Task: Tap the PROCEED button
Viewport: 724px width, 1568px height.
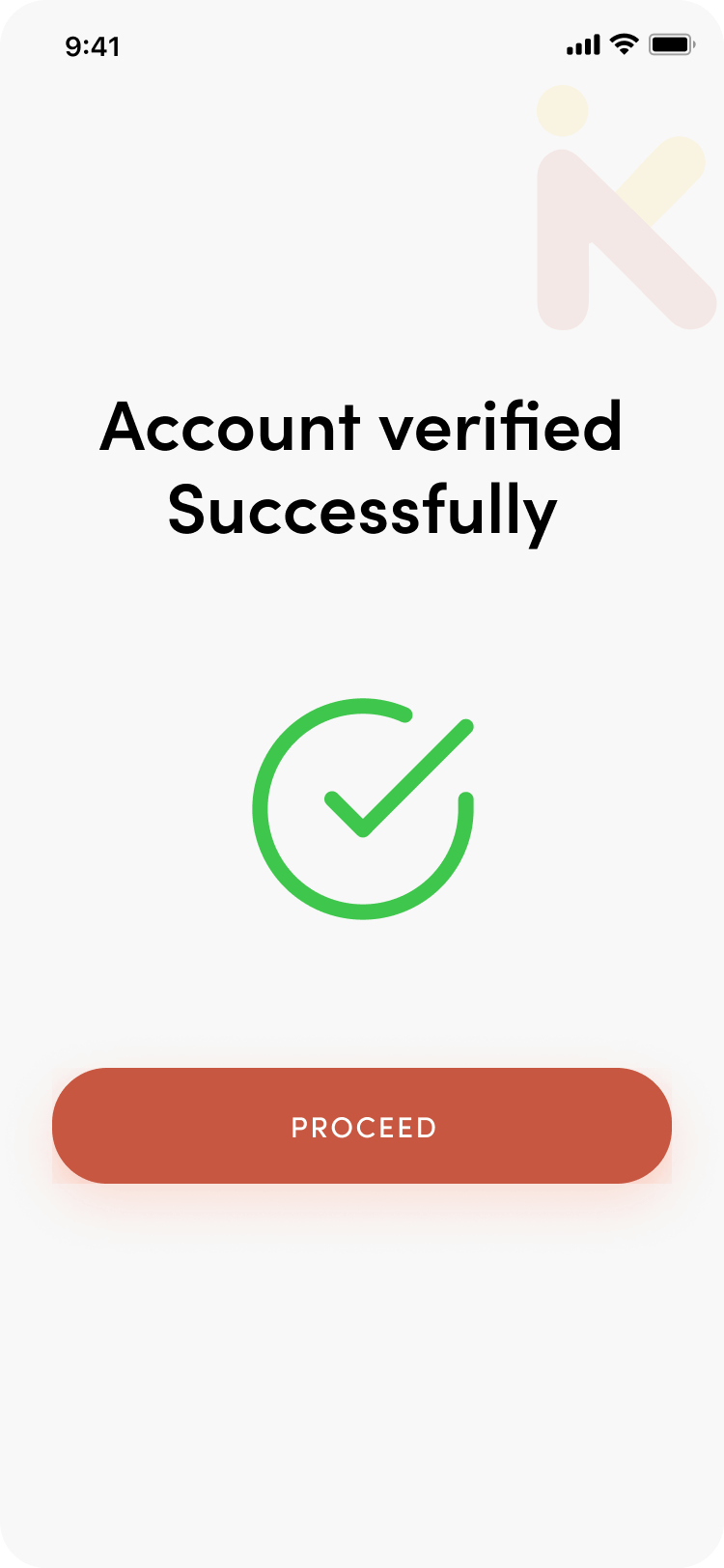Action: click(362, 1126)
